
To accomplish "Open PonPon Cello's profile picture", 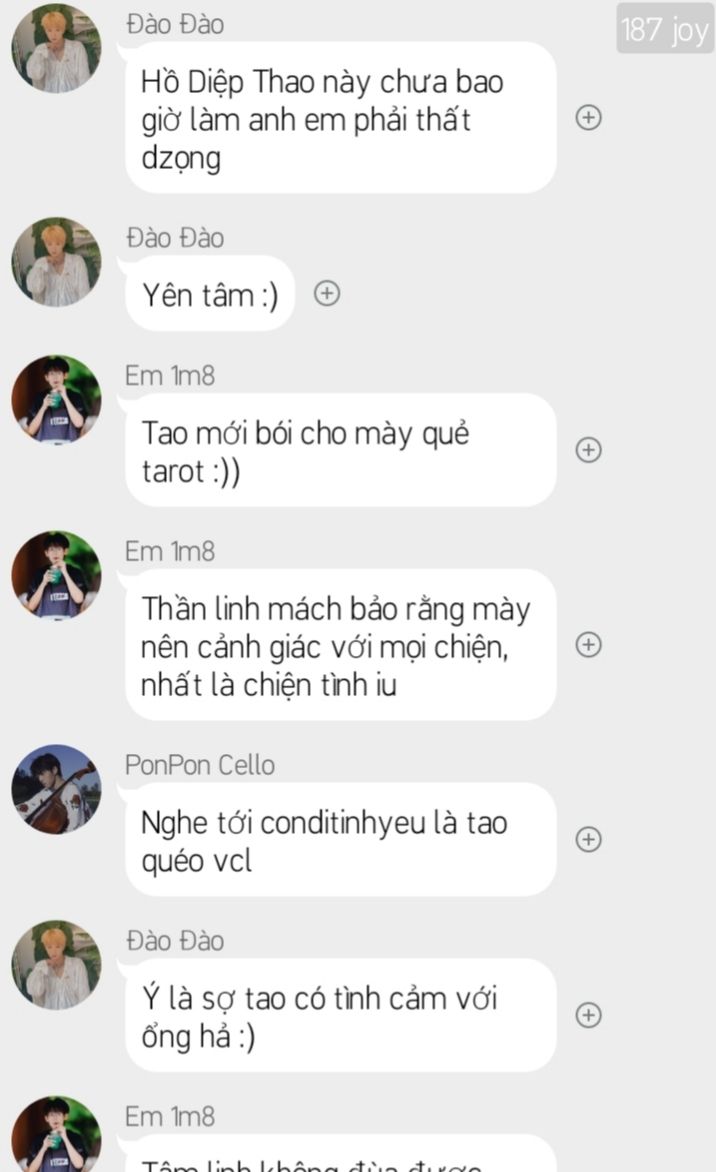I will (x=56, y=789).
